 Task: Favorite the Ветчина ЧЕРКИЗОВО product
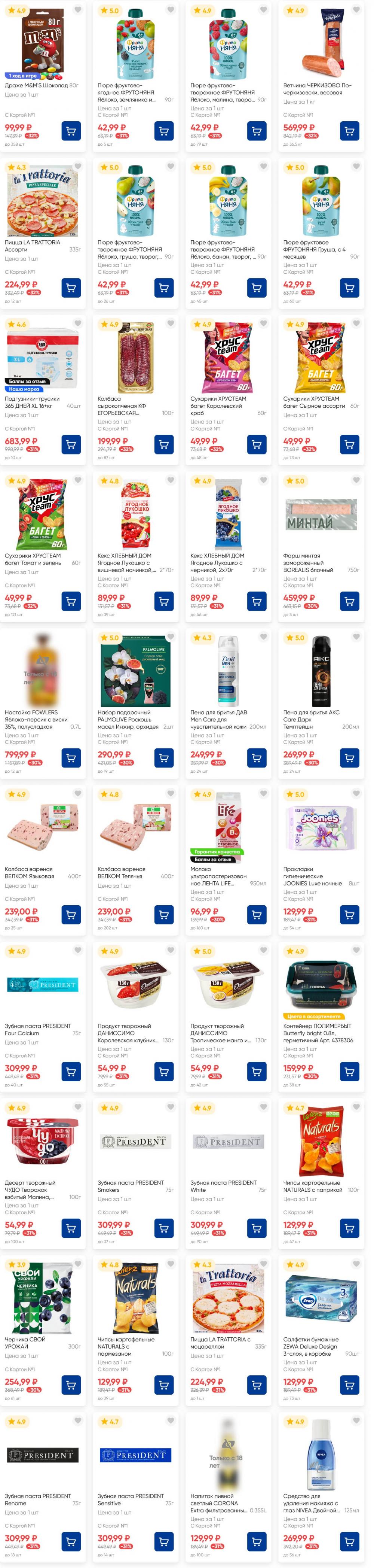[x=356, y=10]
